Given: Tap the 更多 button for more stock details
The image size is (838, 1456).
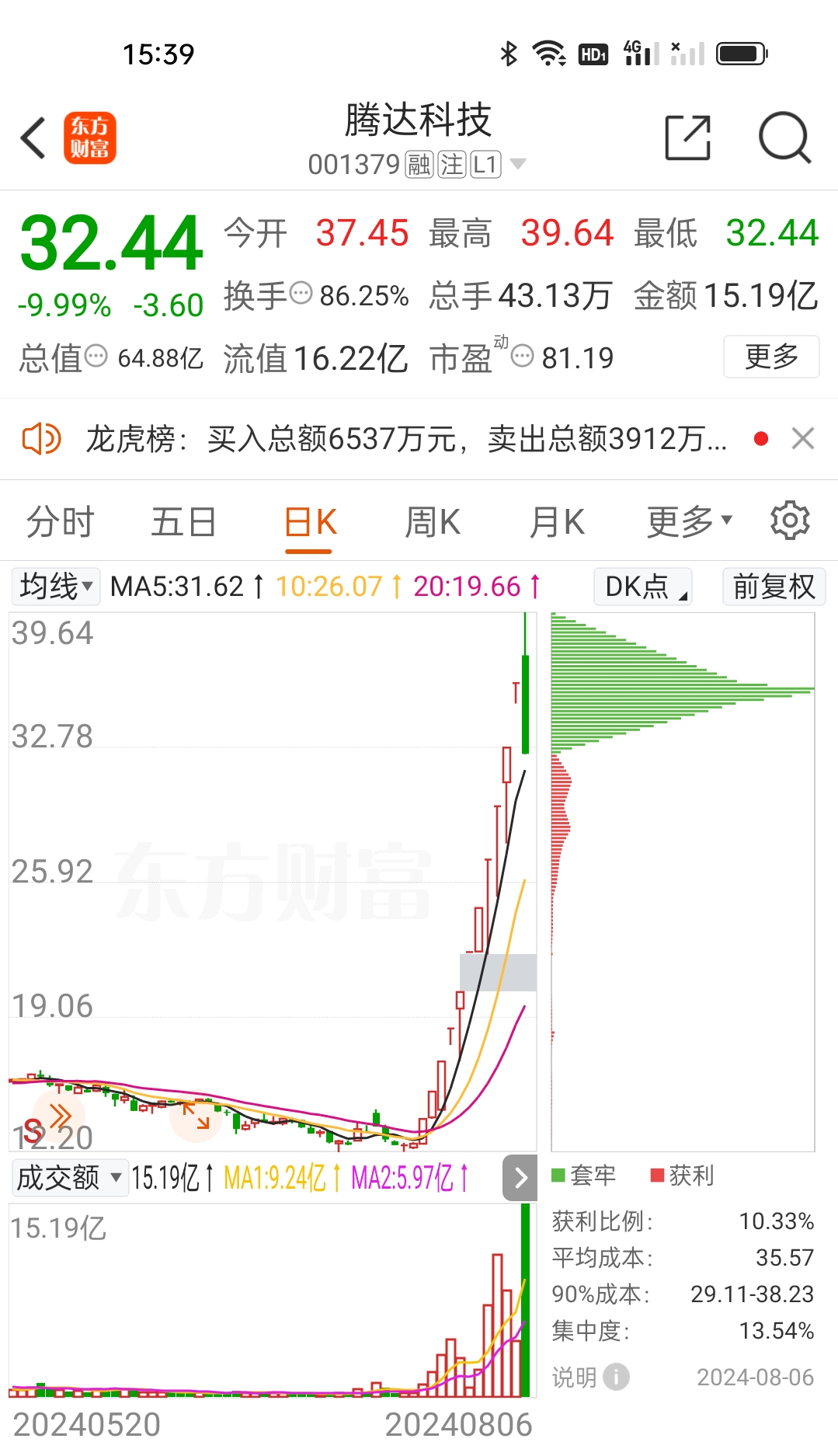Looking at the screenshot, I should click(x=770, y=357).
